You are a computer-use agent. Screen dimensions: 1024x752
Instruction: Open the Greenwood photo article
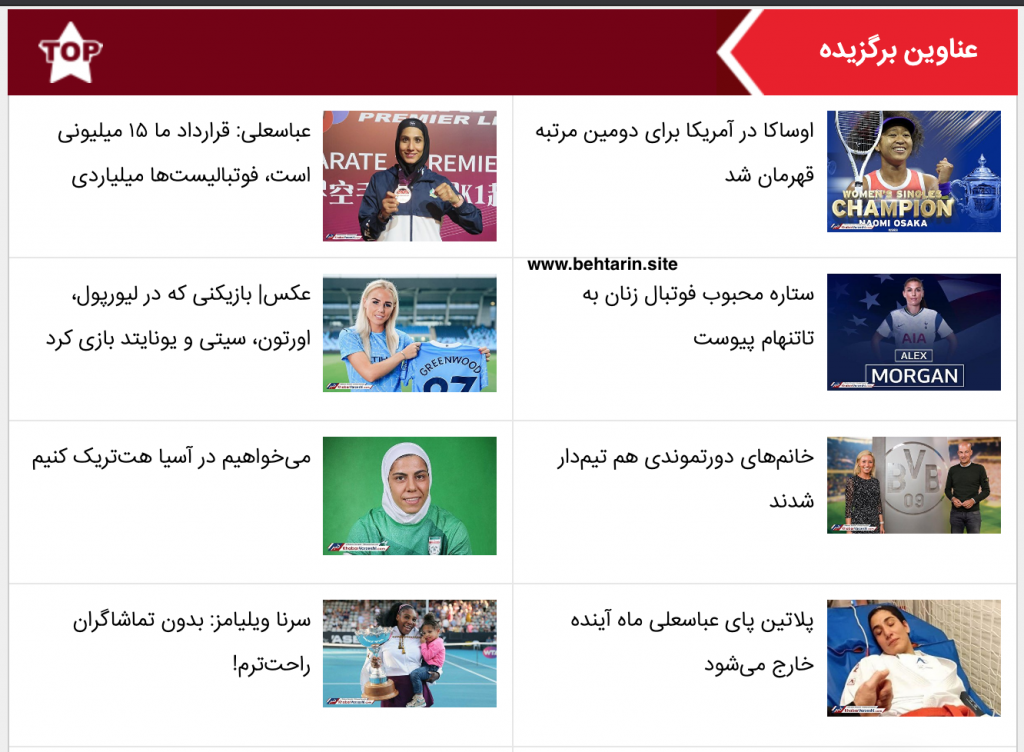pyautogui.click(x=178, y=316)
